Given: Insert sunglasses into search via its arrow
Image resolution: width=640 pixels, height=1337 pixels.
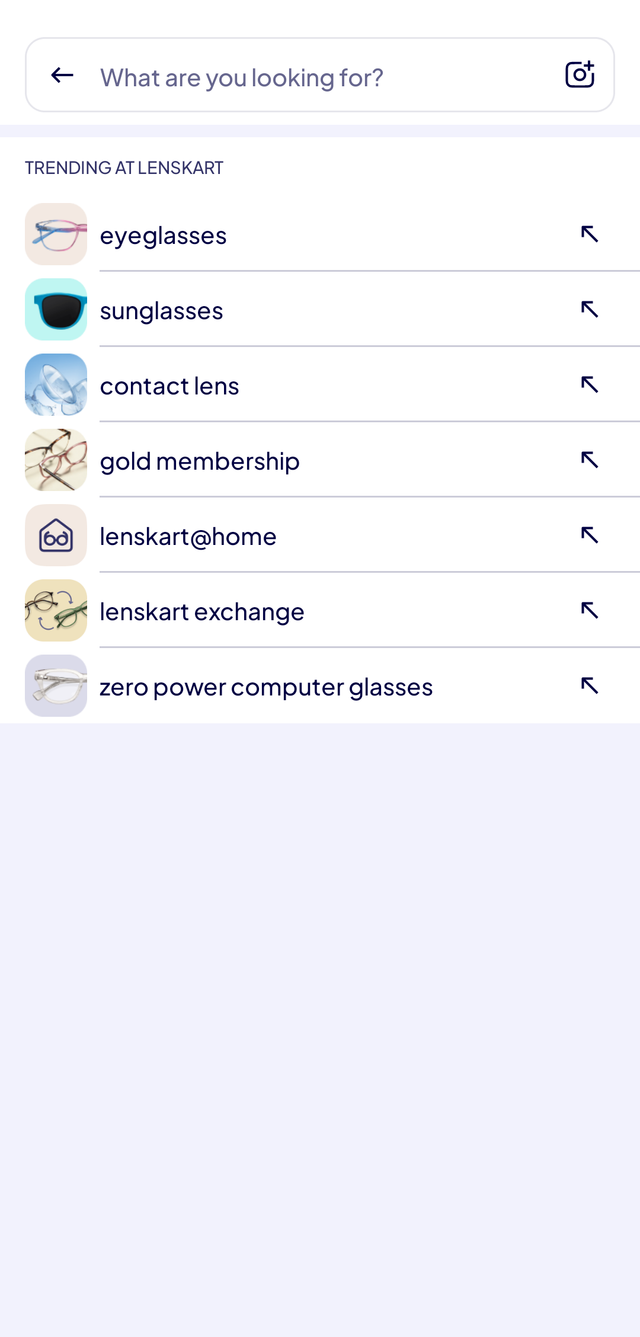Looking at the screenshot, I should 590,310.
